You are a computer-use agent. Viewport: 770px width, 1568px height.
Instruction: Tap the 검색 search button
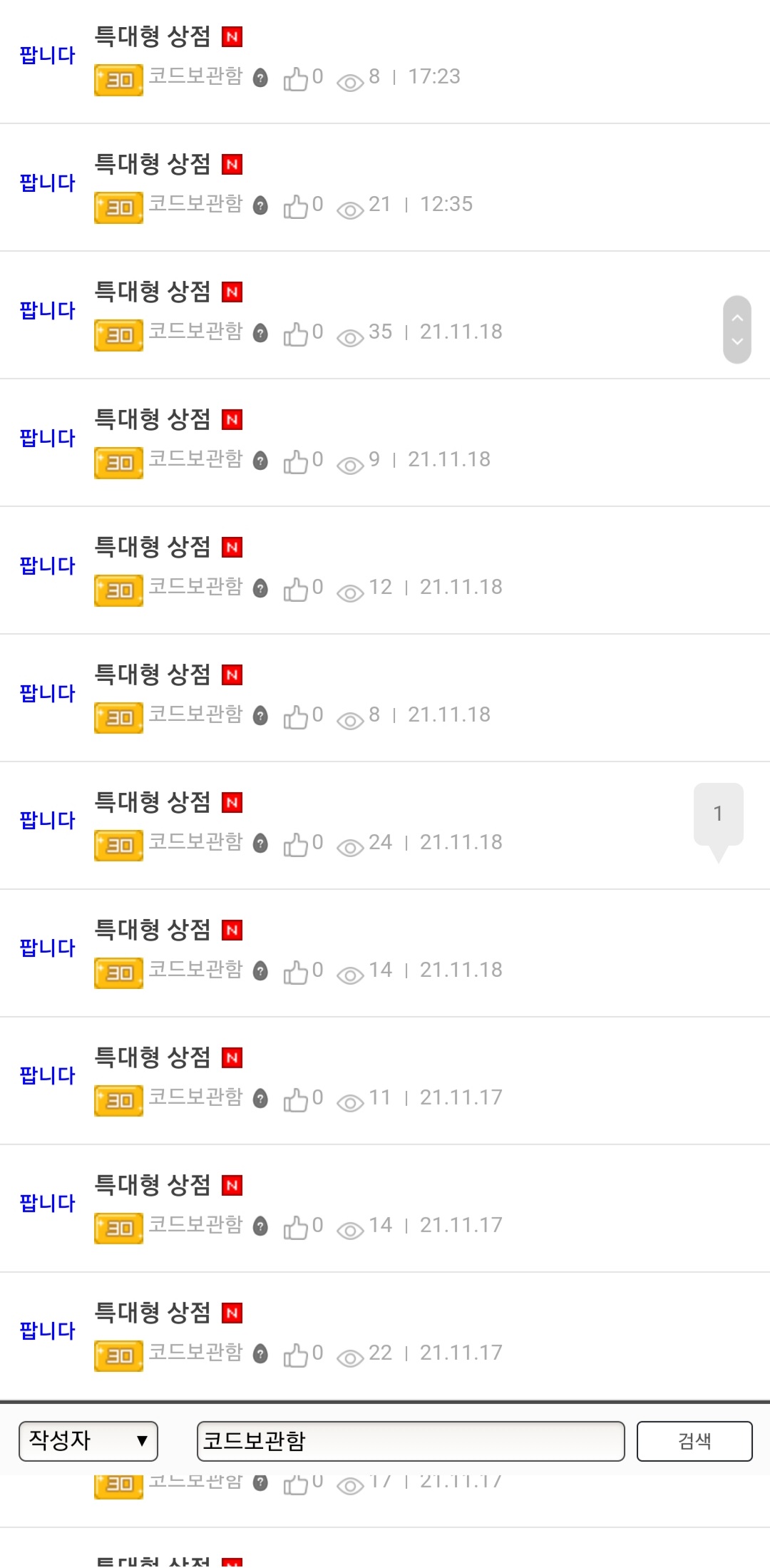tap(694, 1441)
